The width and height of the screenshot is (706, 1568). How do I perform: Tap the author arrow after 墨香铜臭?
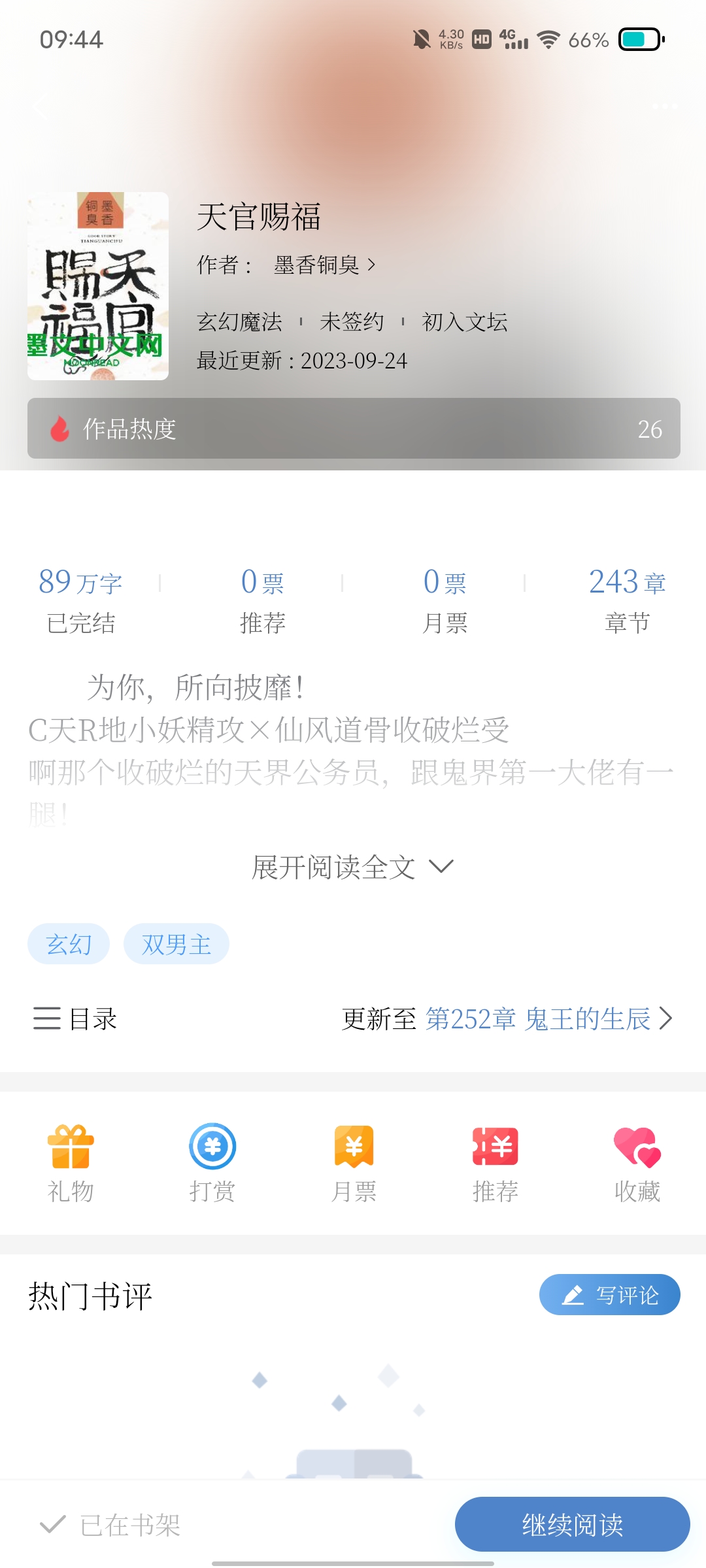[373, 265]
